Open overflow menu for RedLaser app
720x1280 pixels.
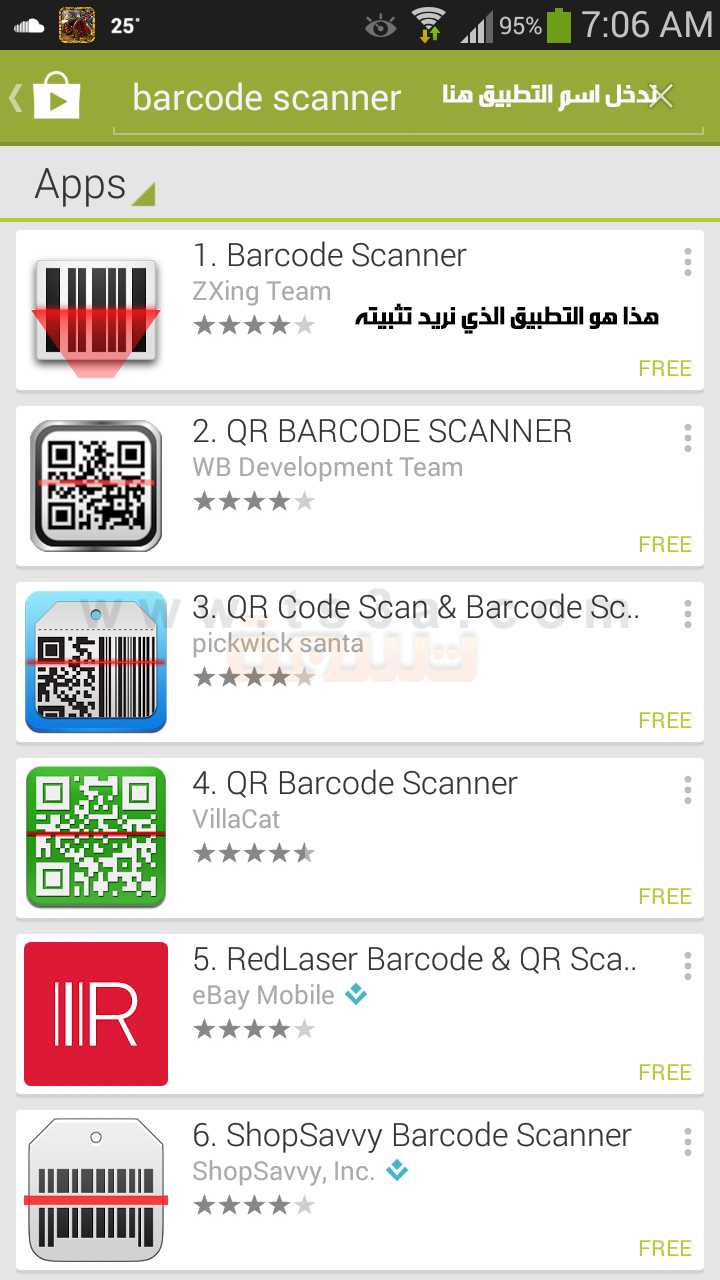click(687, 966)
